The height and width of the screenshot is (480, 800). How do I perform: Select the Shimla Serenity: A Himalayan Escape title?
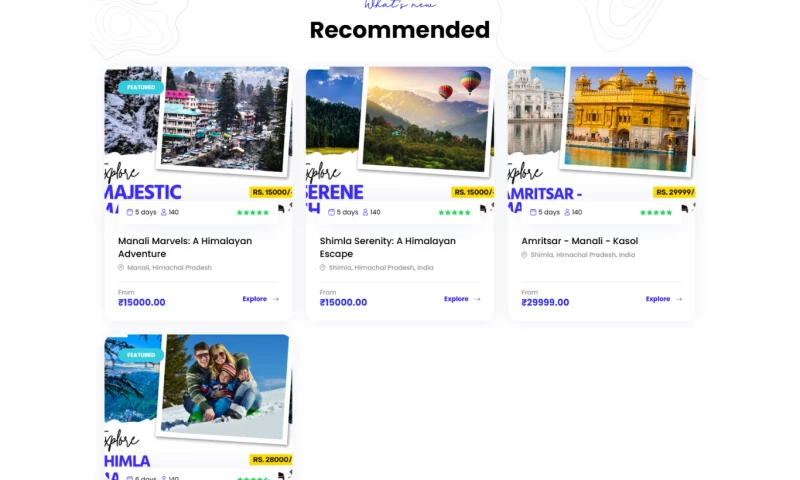point(387,247)
